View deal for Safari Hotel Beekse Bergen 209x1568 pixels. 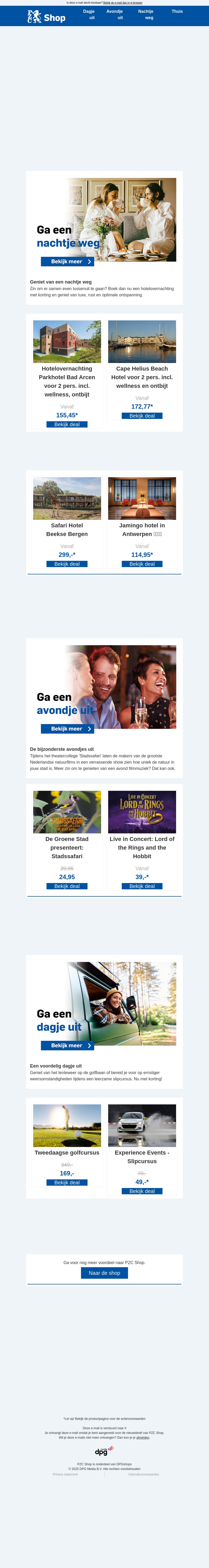[67, 564]
